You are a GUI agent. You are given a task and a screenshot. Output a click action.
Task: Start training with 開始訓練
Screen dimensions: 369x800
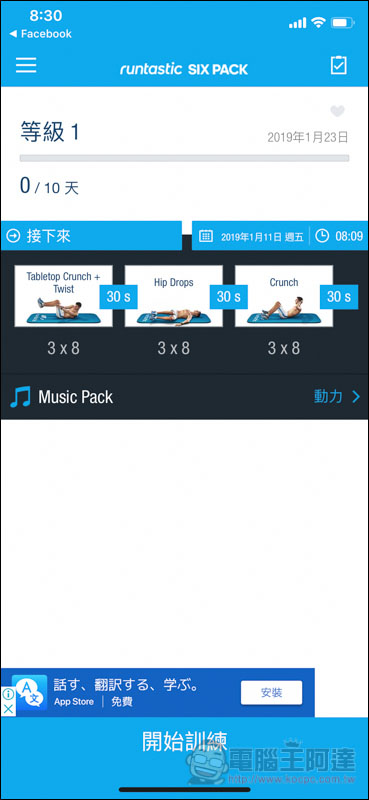tap(184, 741)
